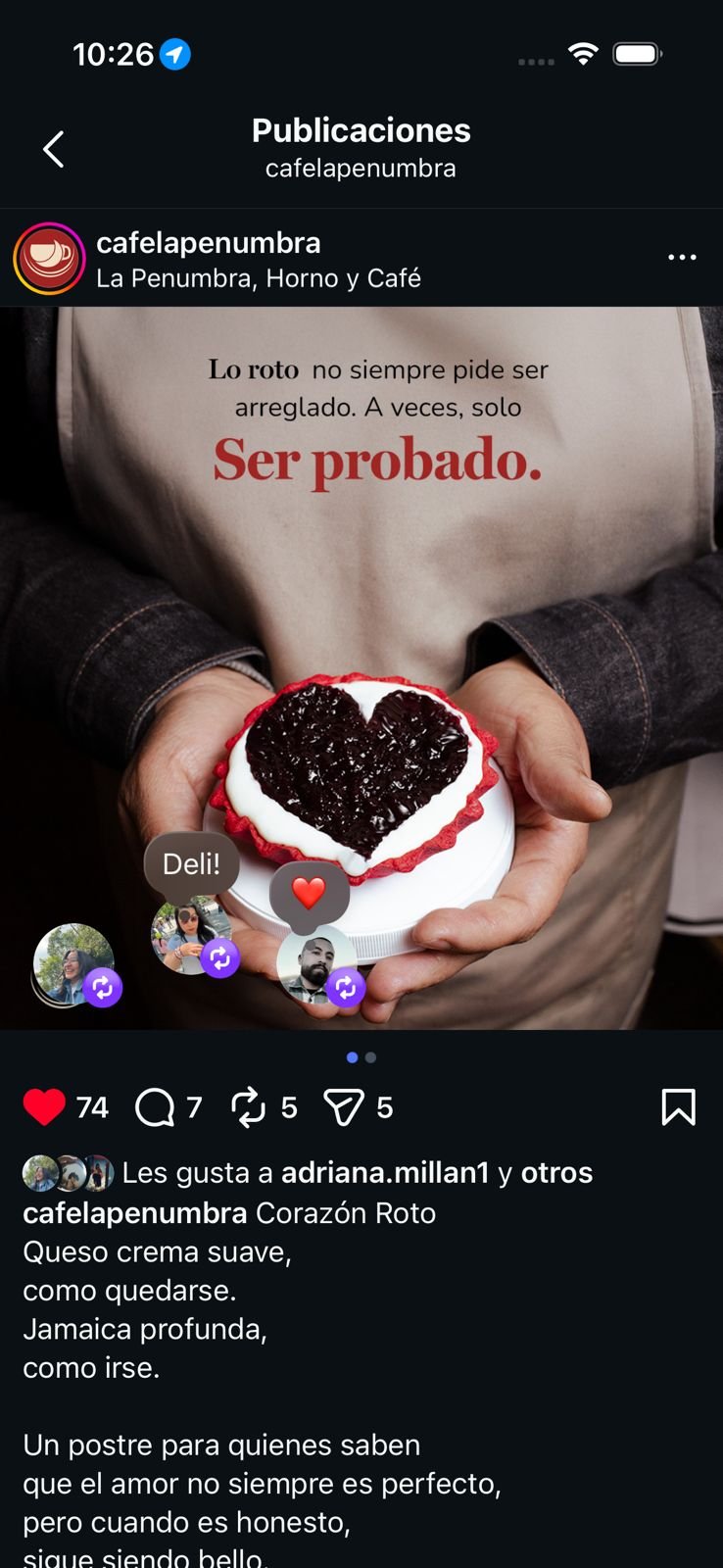Screen dimensions: 723x1568
Task: Share the post with the paper-plane icon
Action: point(344,1107)
